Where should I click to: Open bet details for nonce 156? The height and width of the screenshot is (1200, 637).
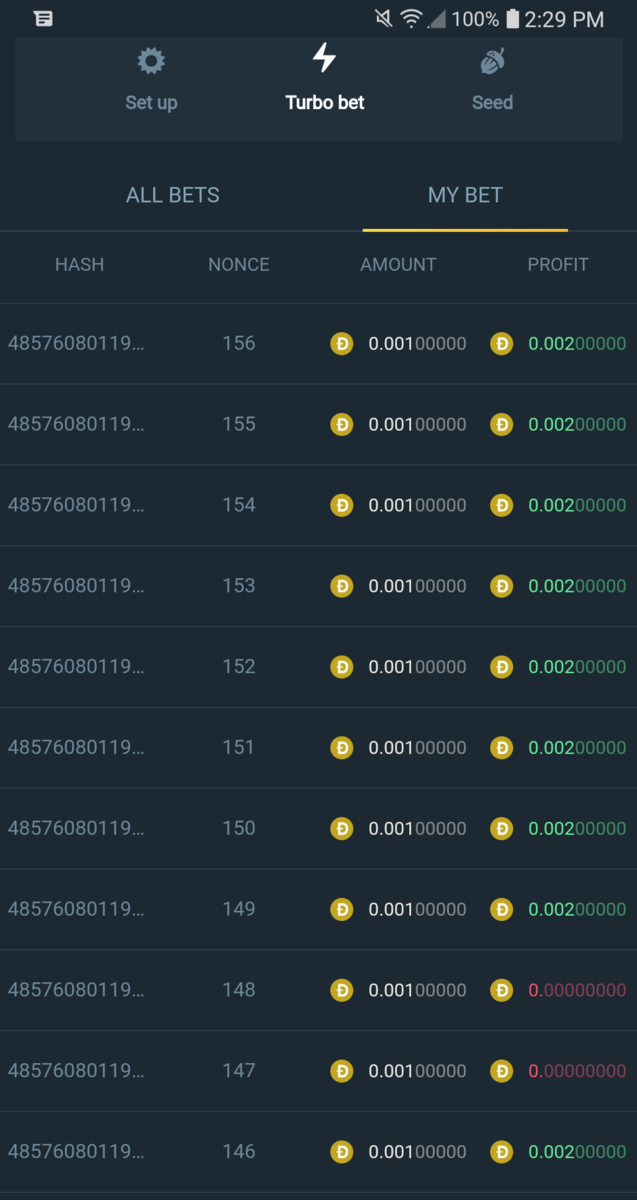pos(318,344)
